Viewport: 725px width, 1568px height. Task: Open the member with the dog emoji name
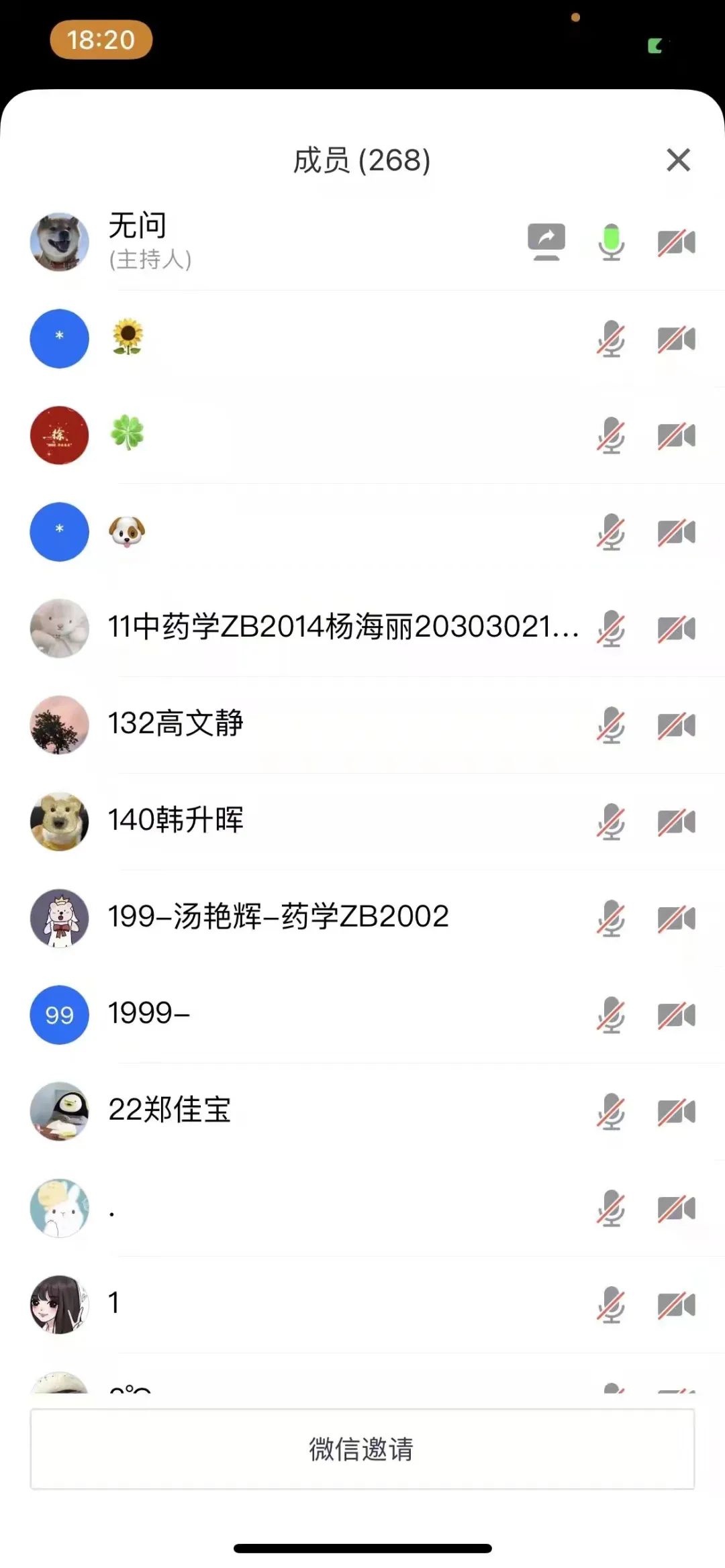[362, 531]
